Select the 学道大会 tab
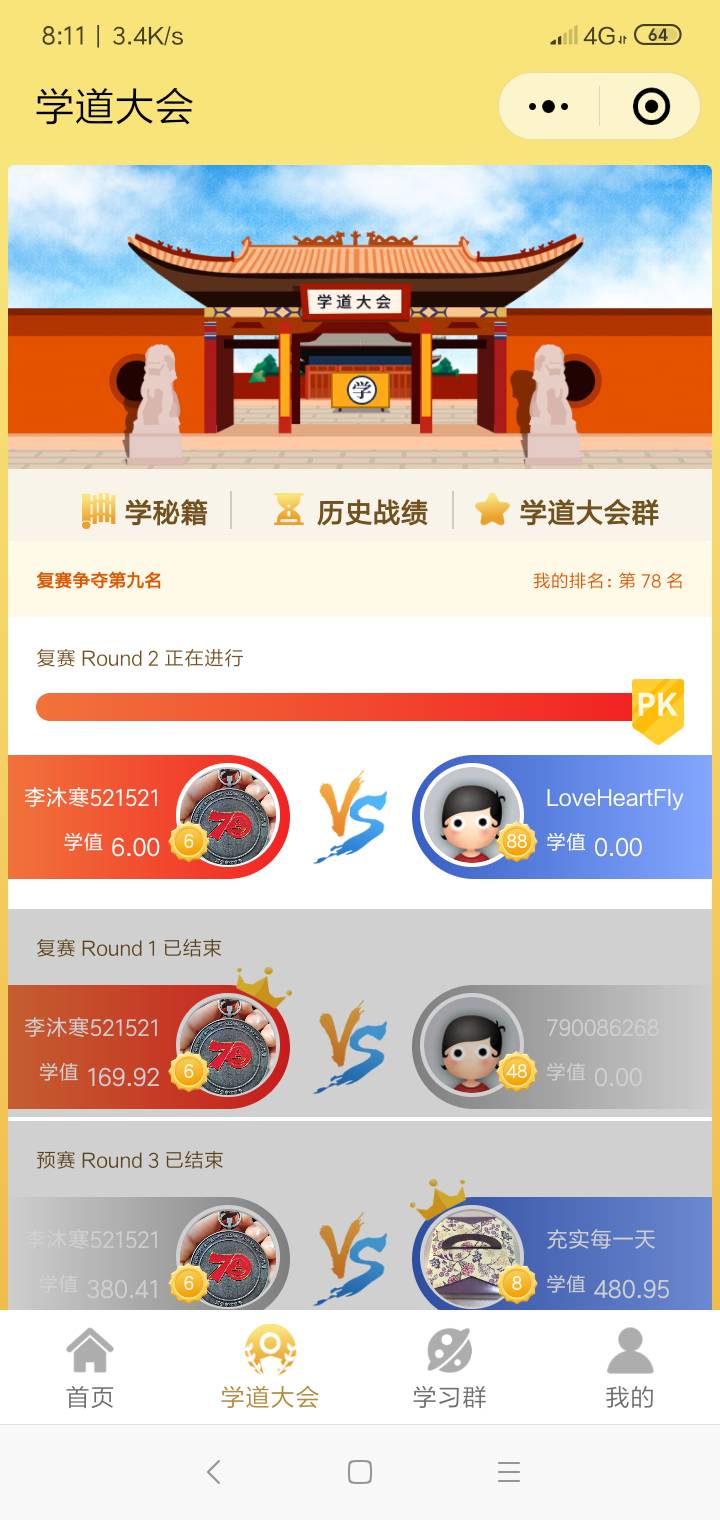The image size is (720, 1520). [x=270, y=1368]
